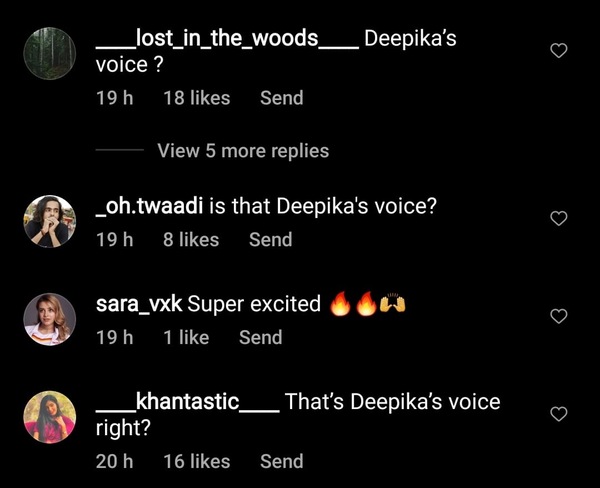
Task: Send ____khantastic____'s comment
Action: coord(281,461)
